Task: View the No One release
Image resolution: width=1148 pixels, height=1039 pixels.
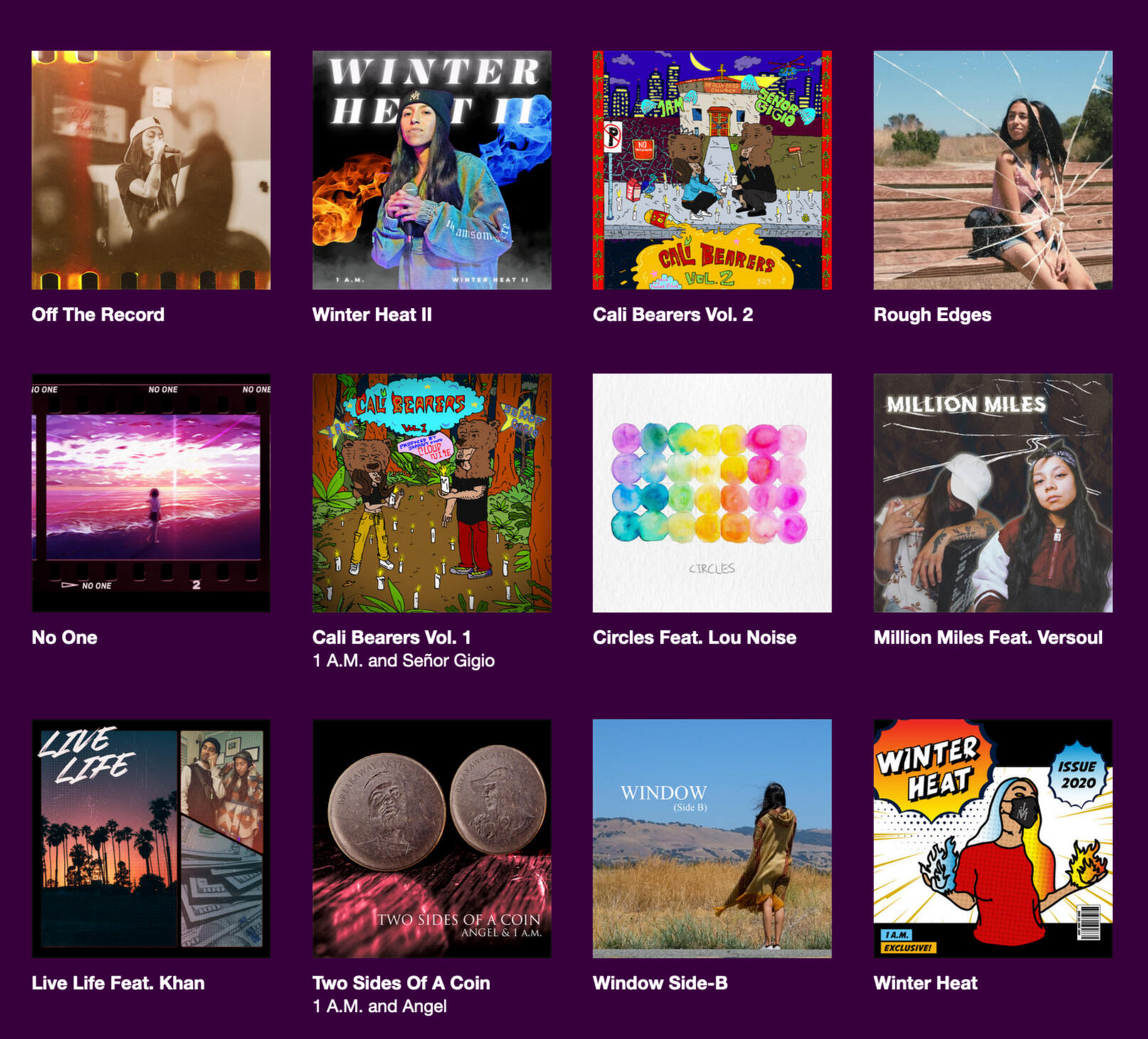Action: [x=151, y=493]
